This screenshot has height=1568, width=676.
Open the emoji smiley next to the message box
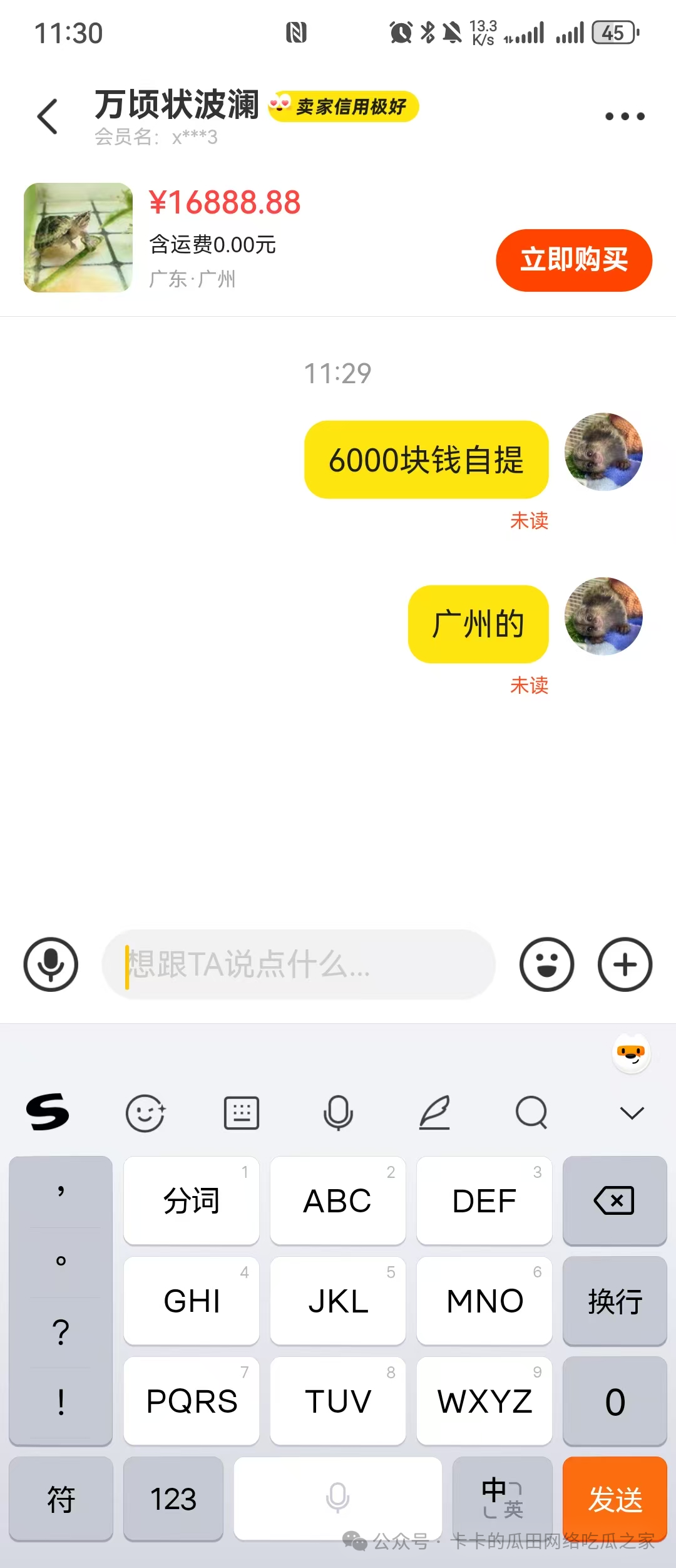pyautogui.click(x=547, y=964)
